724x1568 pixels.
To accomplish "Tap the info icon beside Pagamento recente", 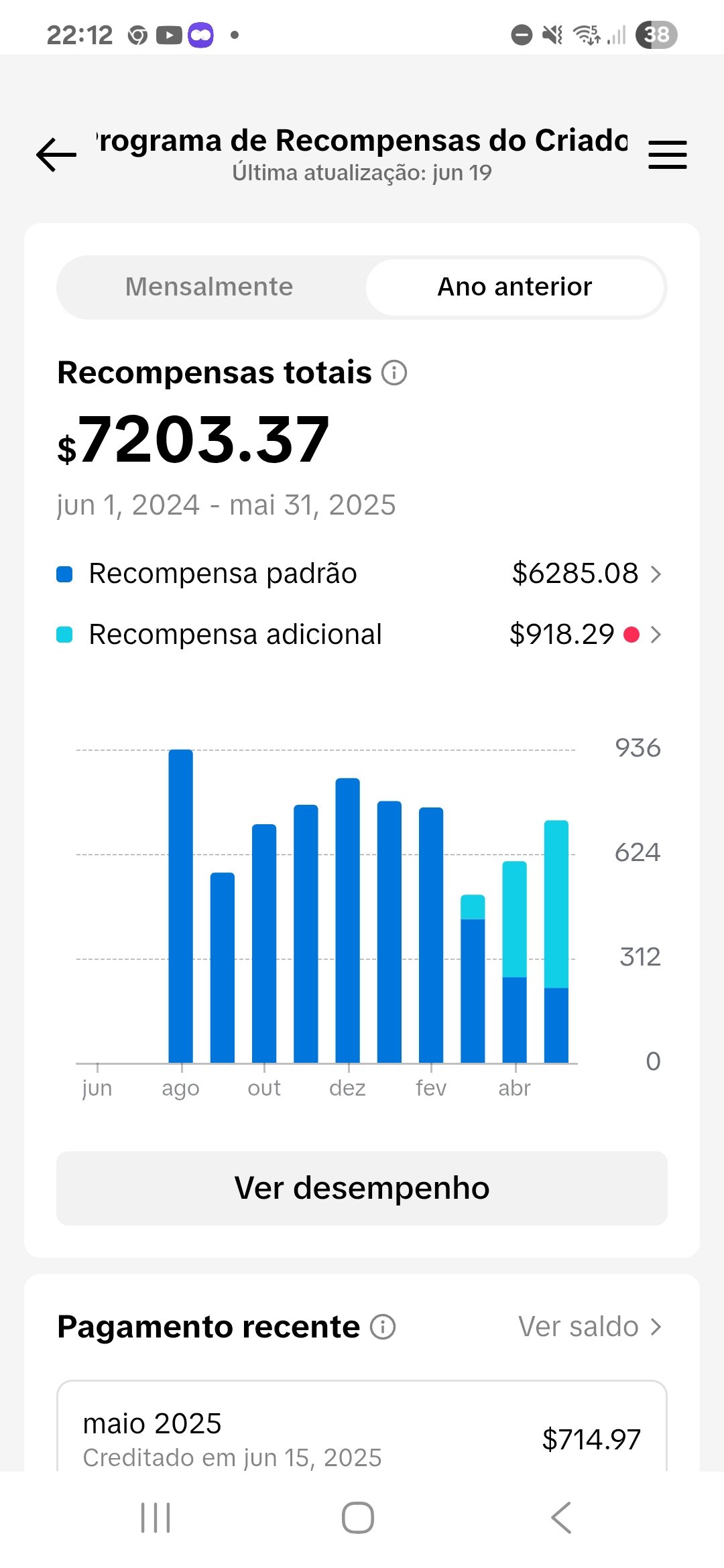I will [383, 1327].
